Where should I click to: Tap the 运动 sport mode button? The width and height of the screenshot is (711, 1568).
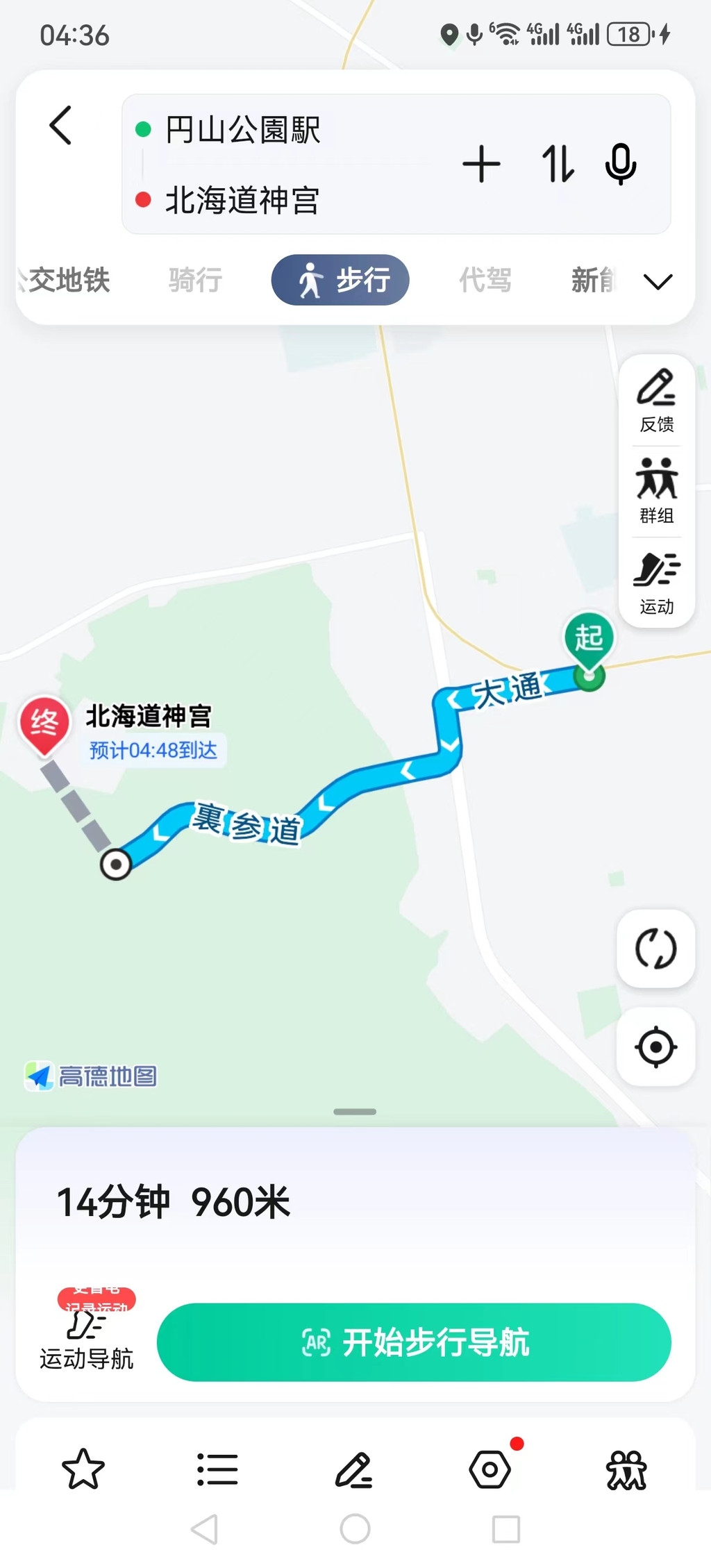[656, 583]
